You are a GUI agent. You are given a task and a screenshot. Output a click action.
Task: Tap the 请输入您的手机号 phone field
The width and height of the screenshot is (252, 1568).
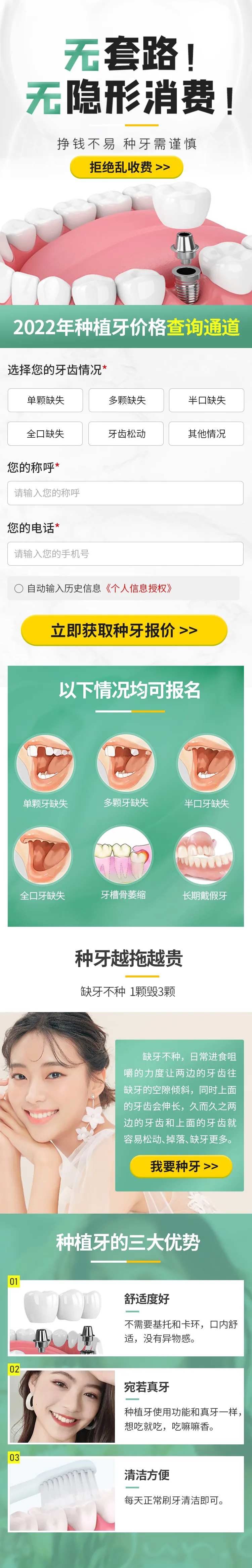[125, 553]
